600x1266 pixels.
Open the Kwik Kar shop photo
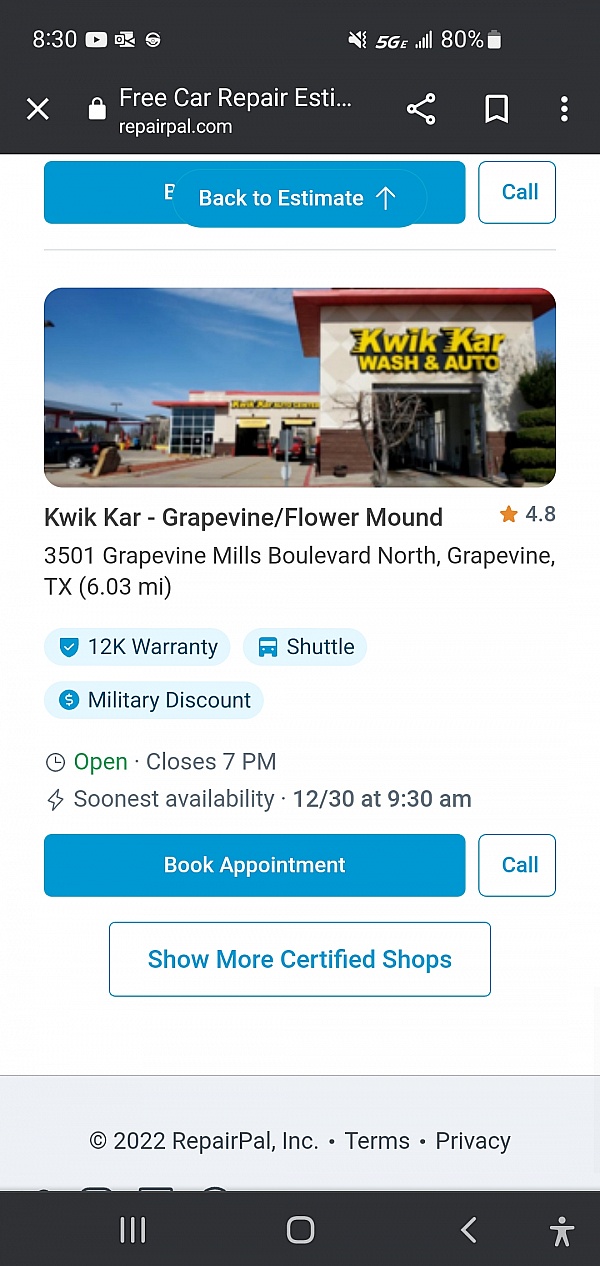pos(299,387)
